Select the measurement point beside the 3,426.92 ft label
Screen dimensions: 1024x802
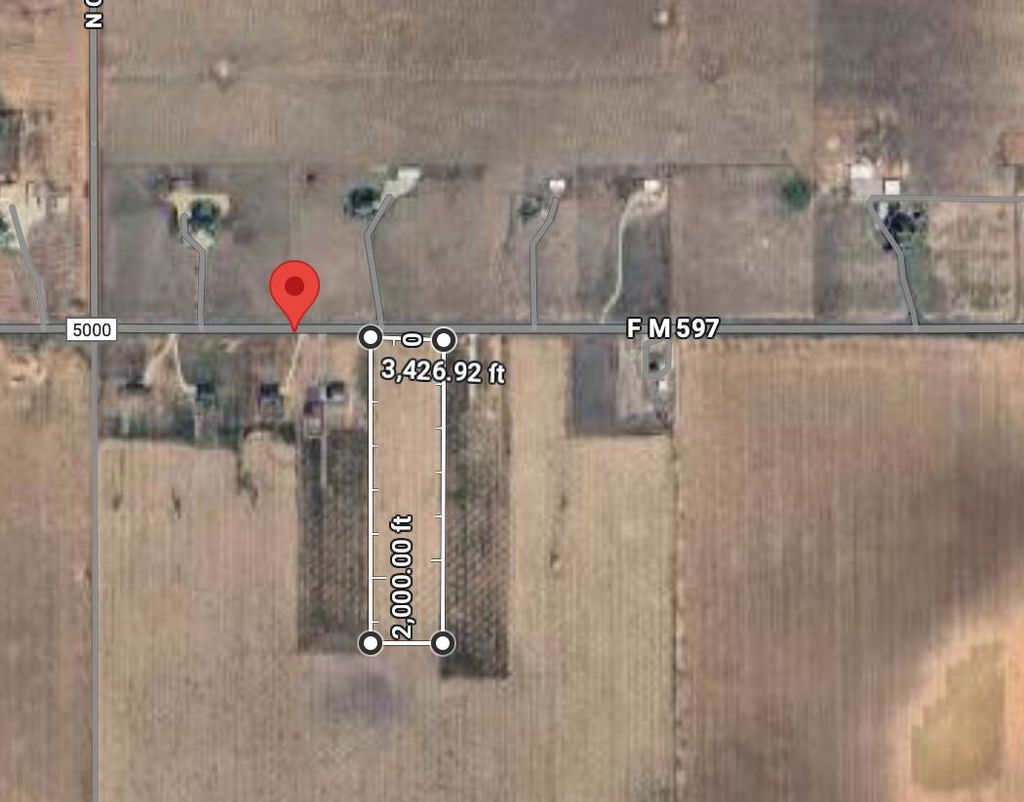coord(444,338)
